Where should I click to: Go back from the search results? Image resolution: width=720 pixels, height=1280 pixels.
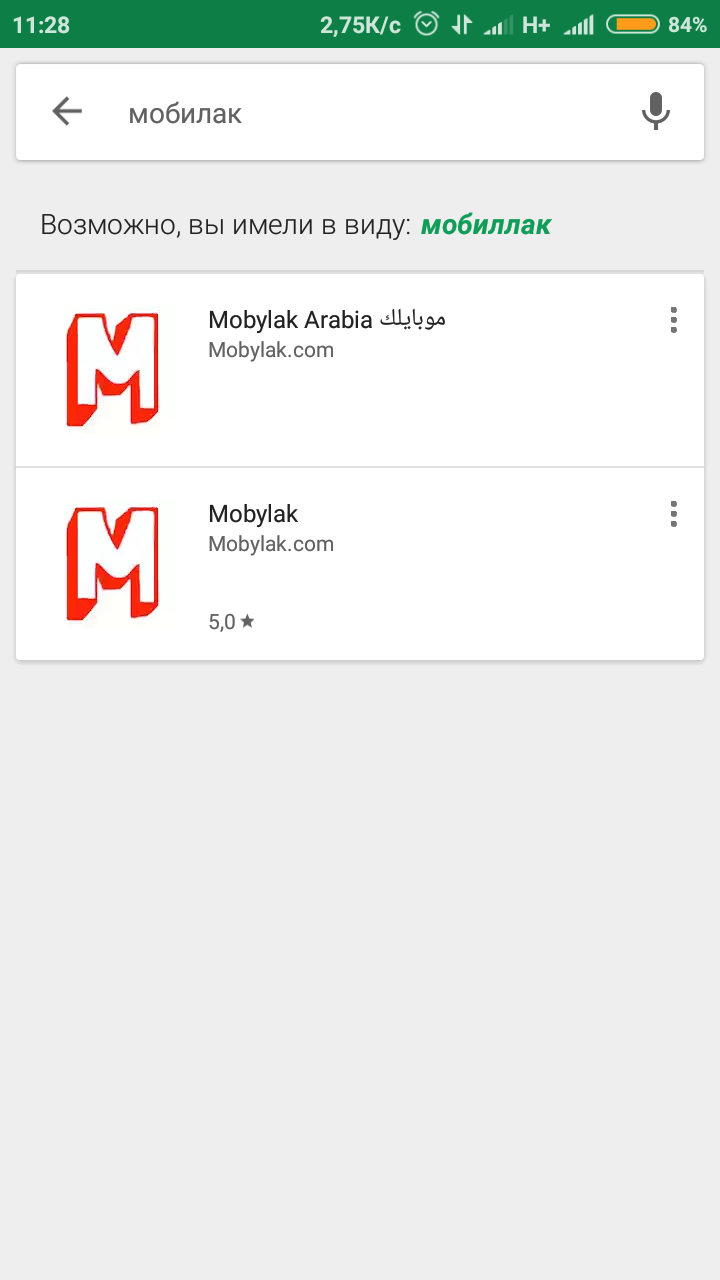click(67, 112)
